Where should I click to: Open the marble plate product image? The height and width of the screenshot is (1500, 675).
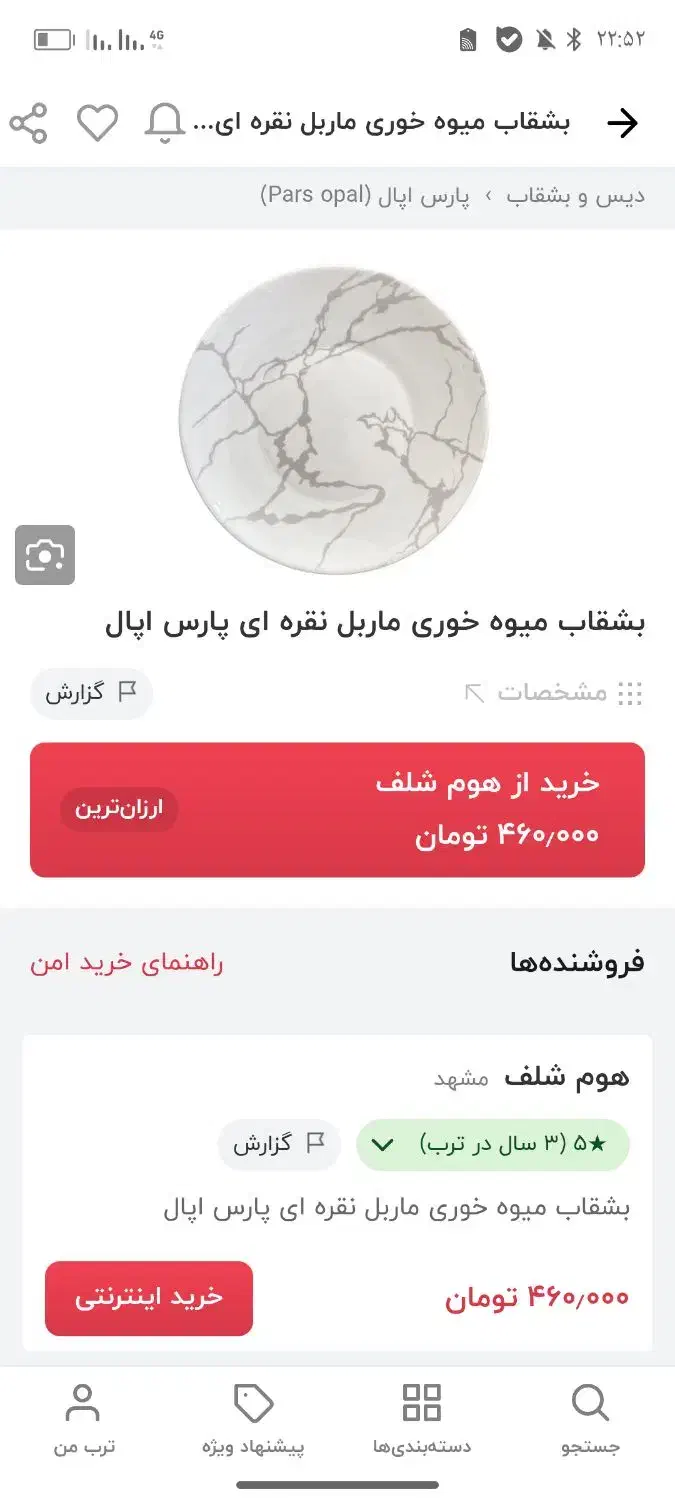point(334,420)
